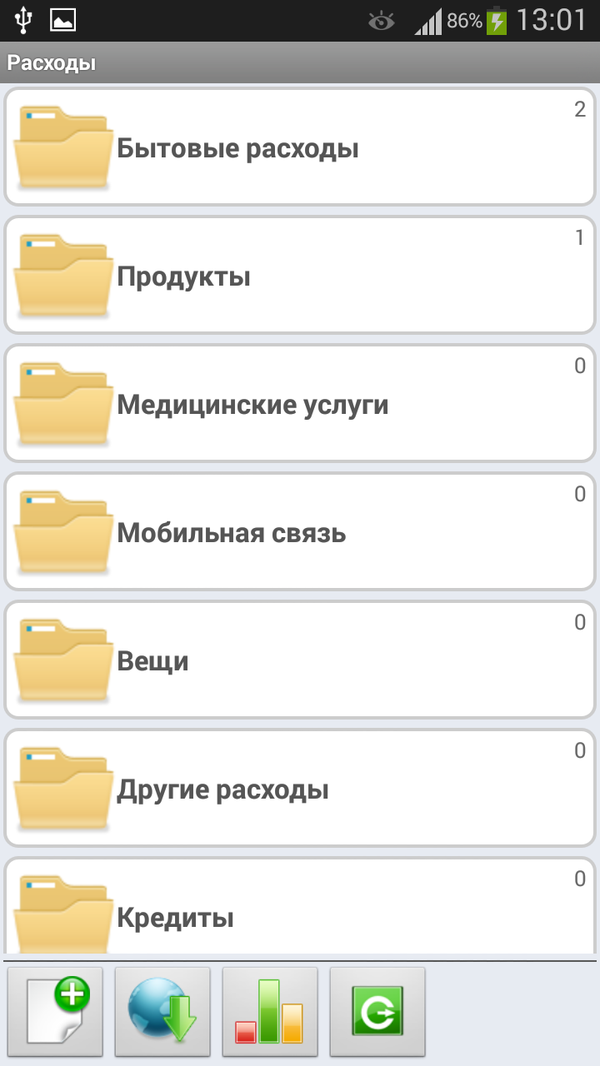Open the bar chart statistics

[269, 1011]
